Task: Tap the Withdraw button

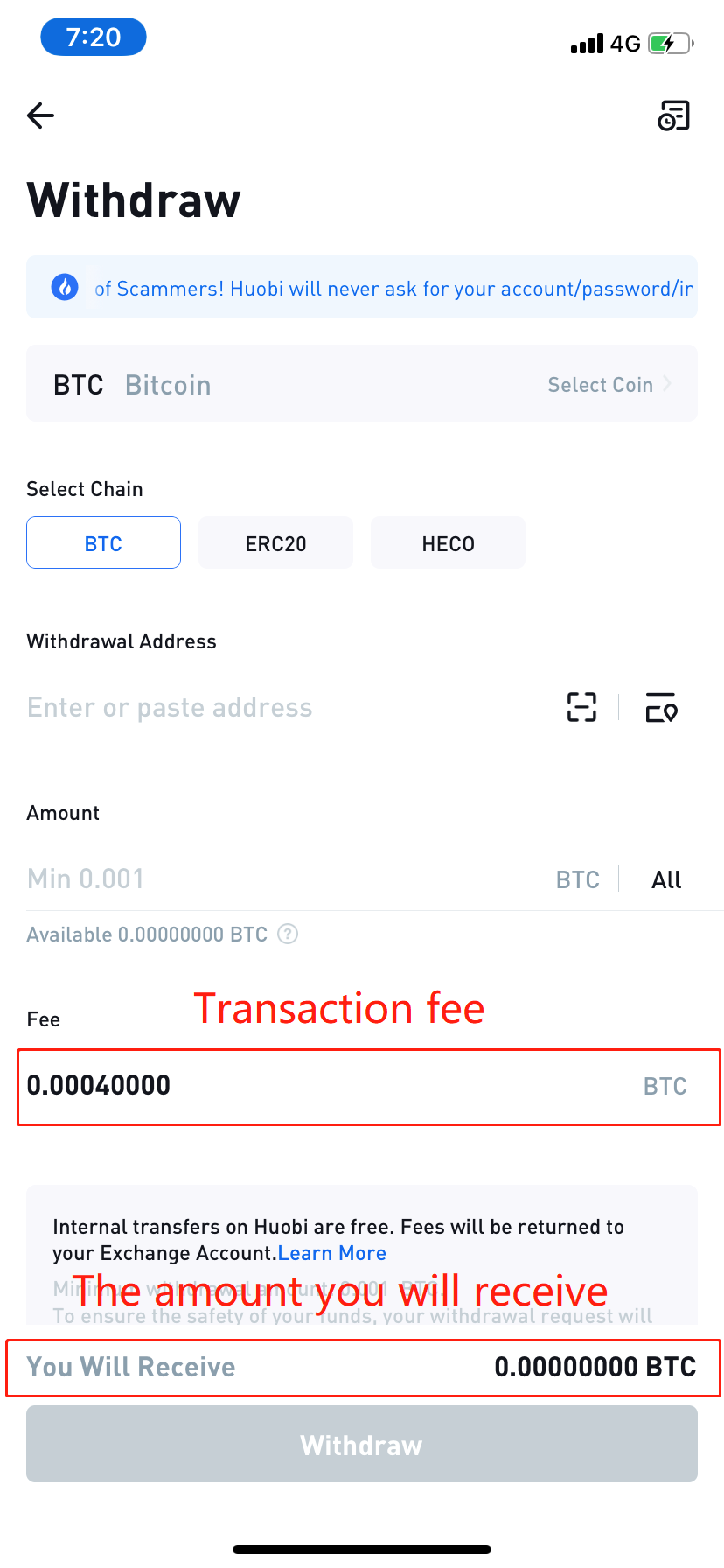Action: click(x=362, y=1444)
